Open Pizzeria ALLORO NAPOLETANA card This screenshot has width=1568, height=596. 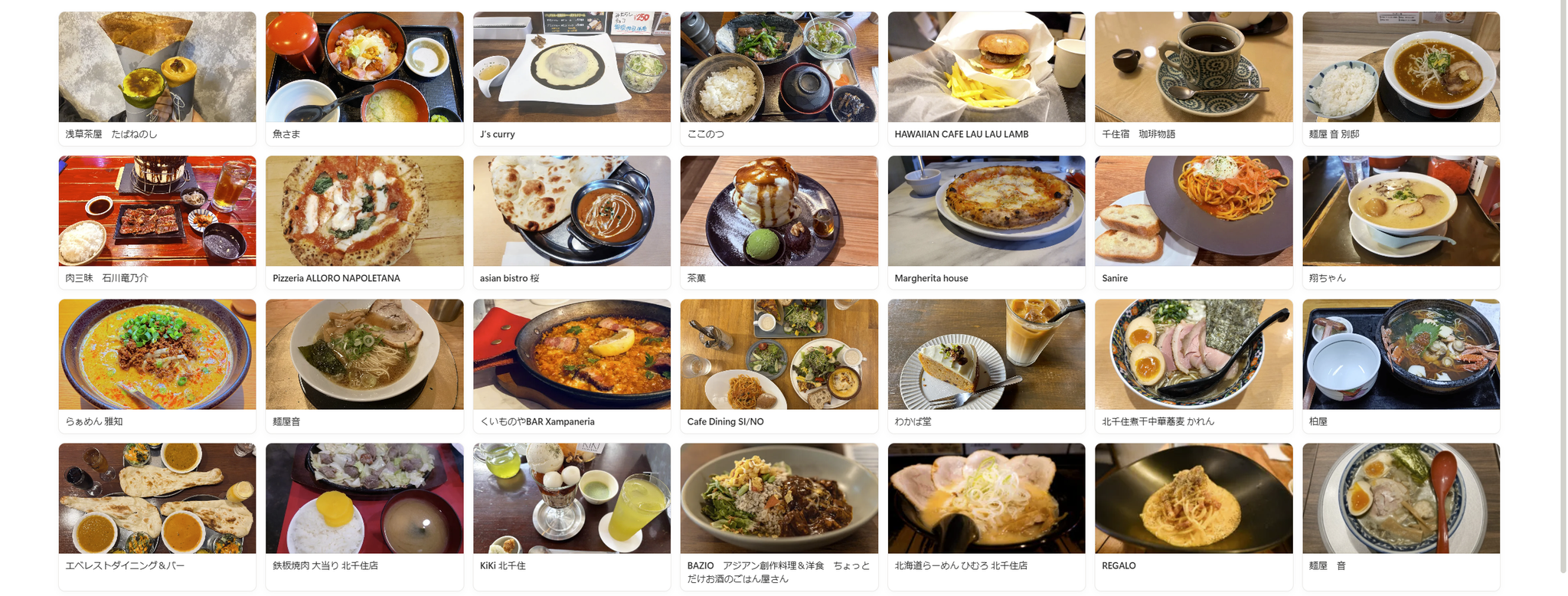364,221
